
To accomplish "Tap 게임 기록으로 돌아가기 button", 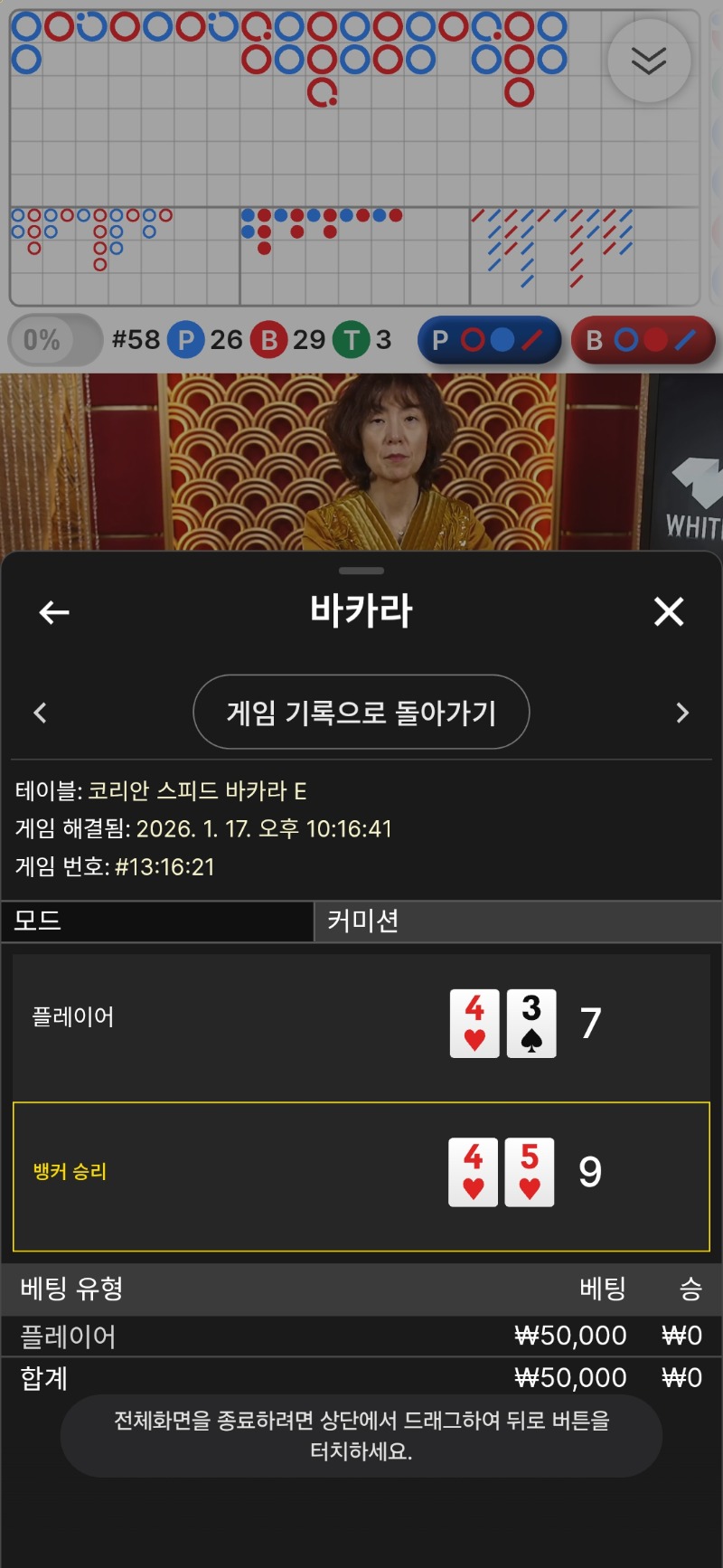I will tap(361, 713).
